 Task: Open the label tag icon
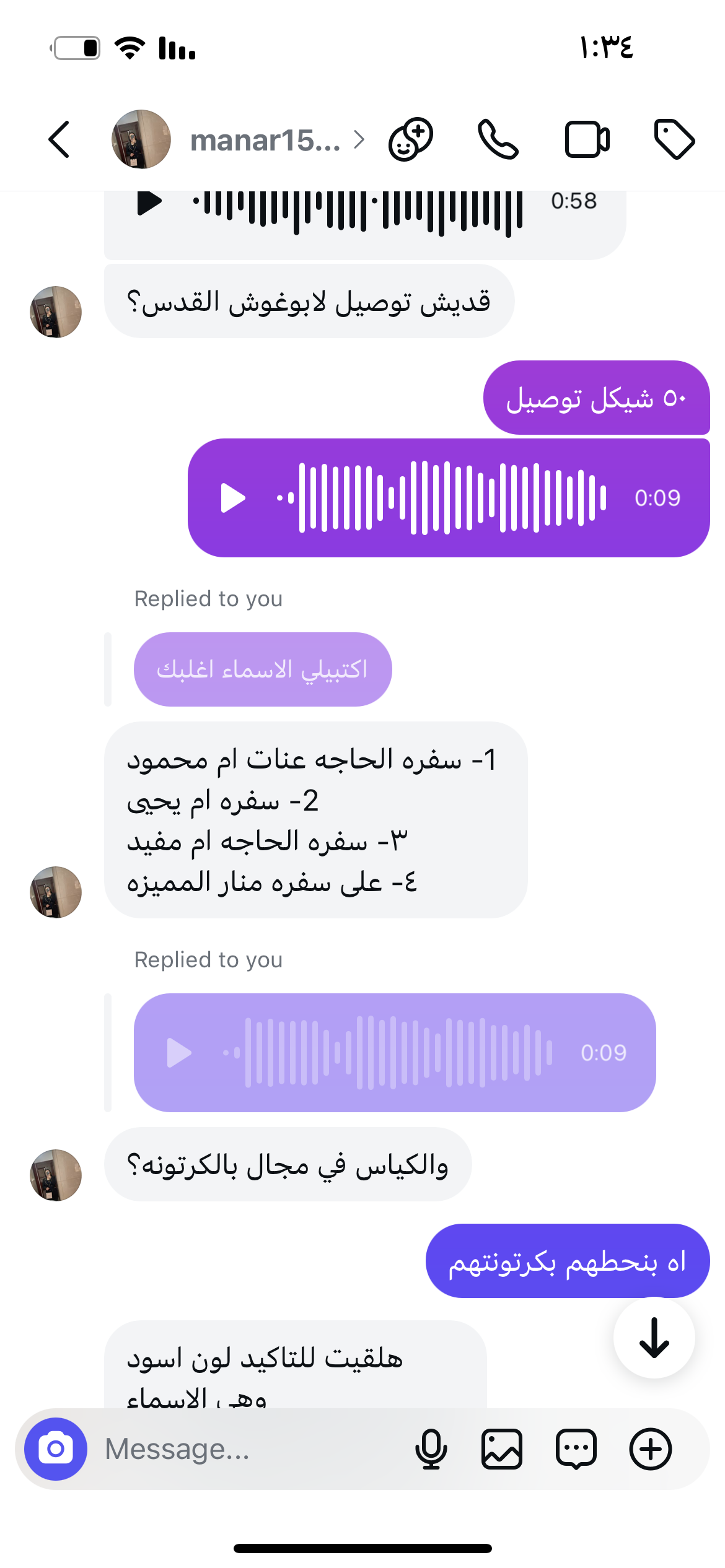pos(674,139)
